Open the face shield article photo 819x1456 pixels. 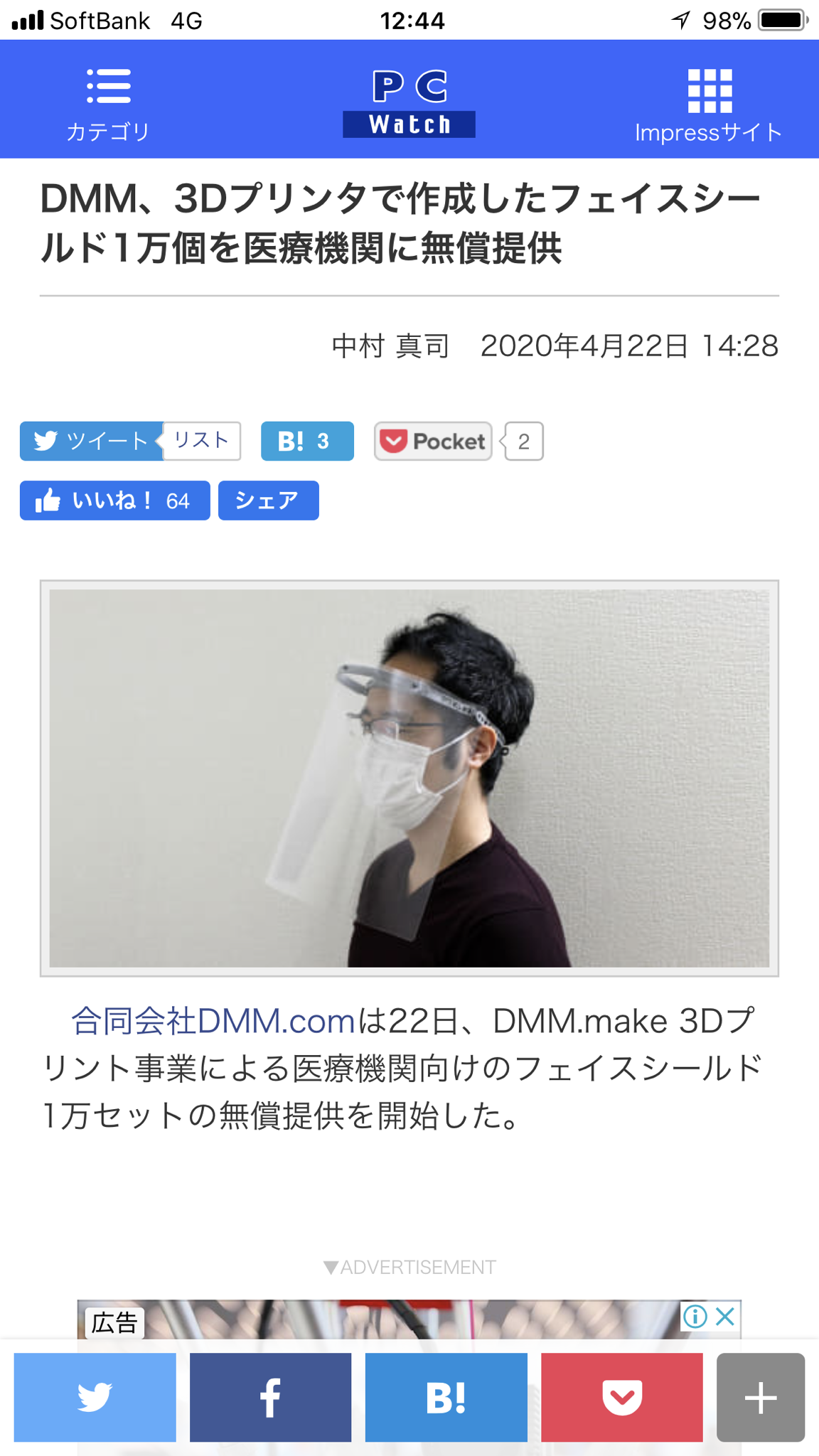409,778
